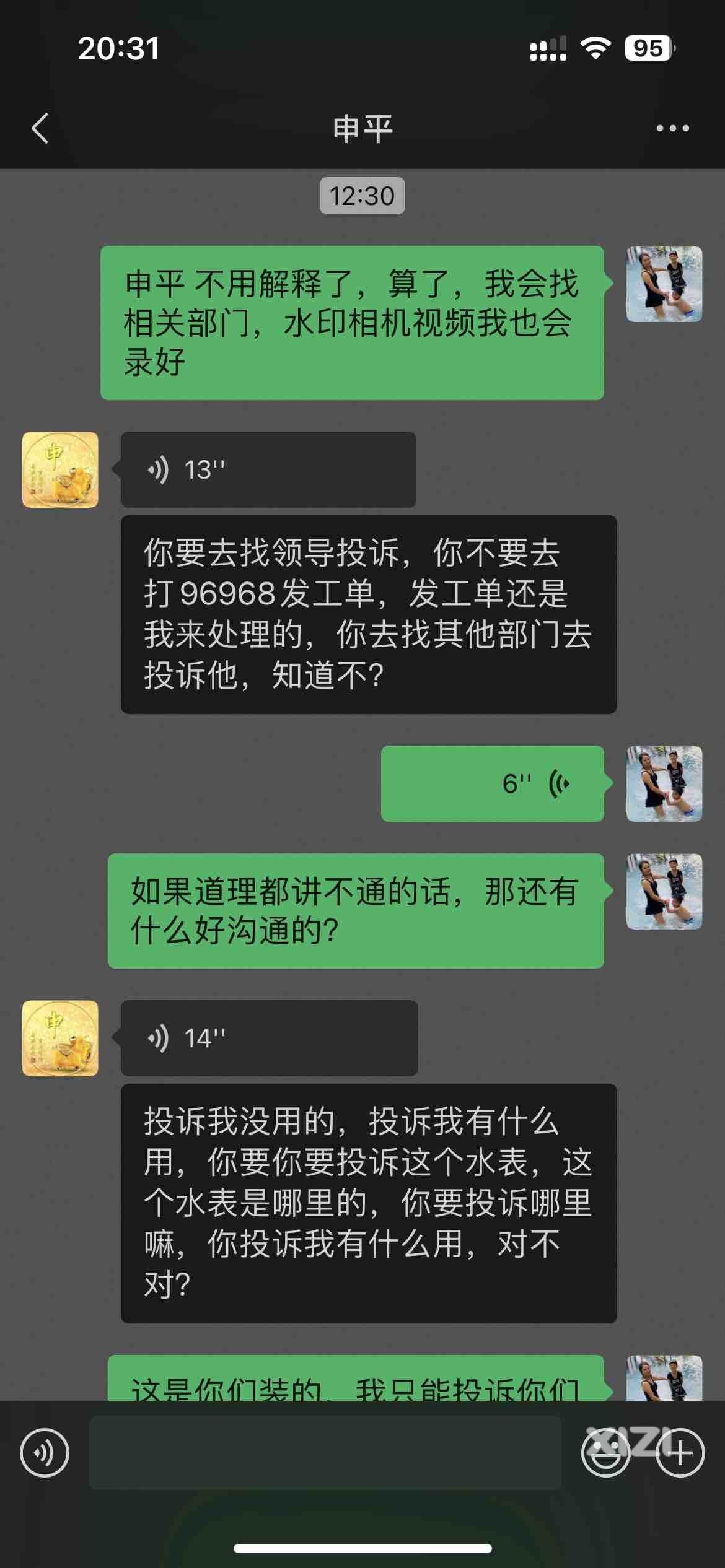Open chat info via the three-dot menu
This screenshot has height=1568, width=725.
pyautogui.click(x=672, y=129)
